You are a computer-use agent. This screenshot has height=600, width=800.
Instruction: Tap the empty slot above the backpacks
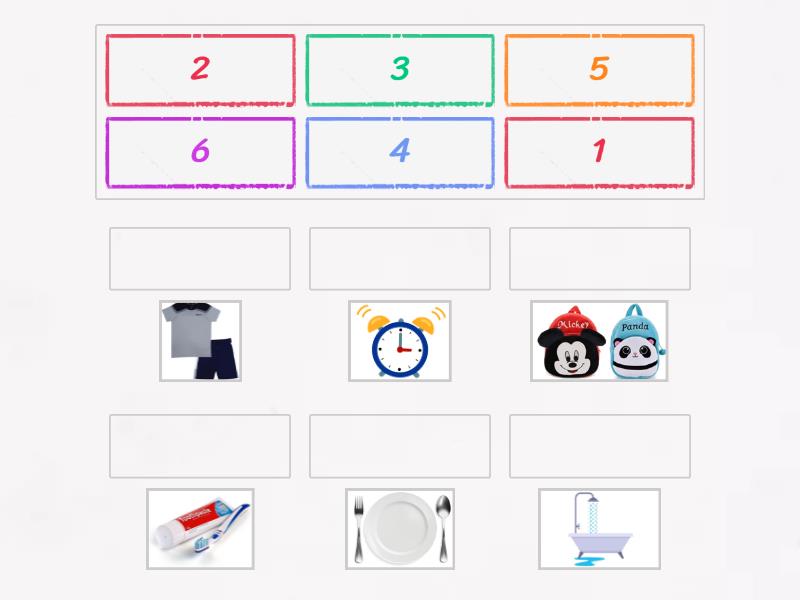(599, 259)
